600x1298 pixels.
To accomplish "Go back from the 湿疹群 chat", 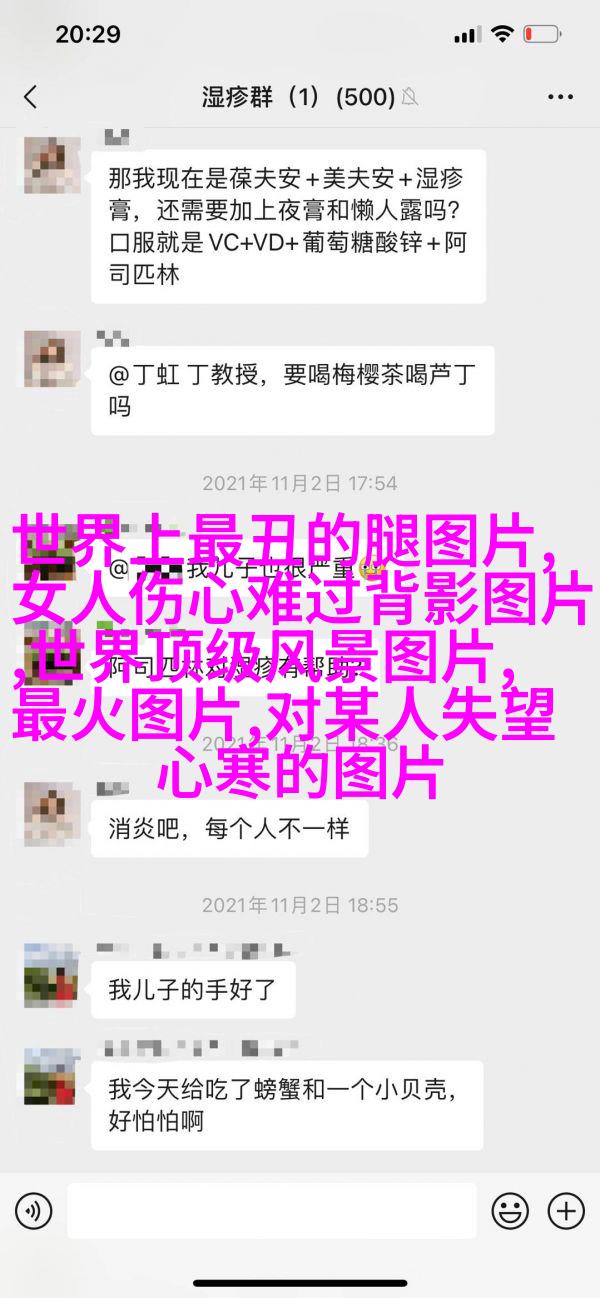I will click(31, 97).
